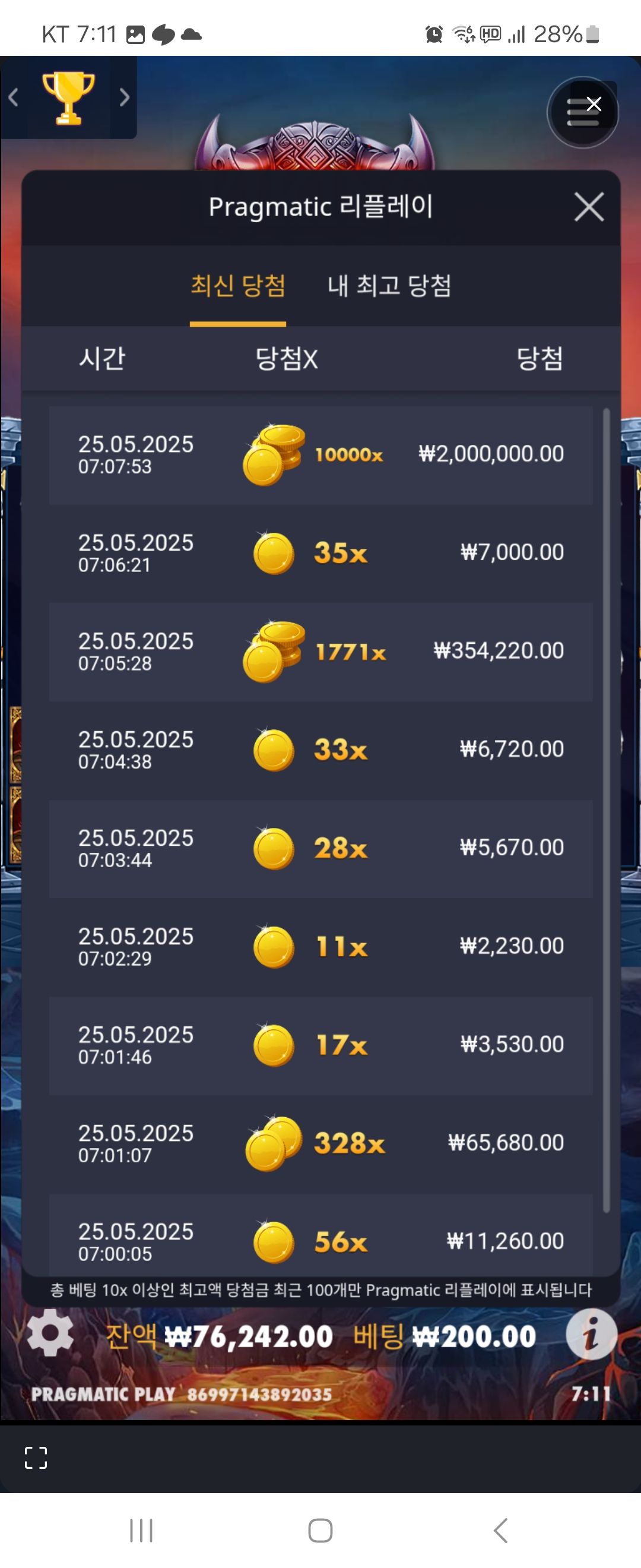Open the game info button
This screenshot has height=1568, width=641.
591,1334
